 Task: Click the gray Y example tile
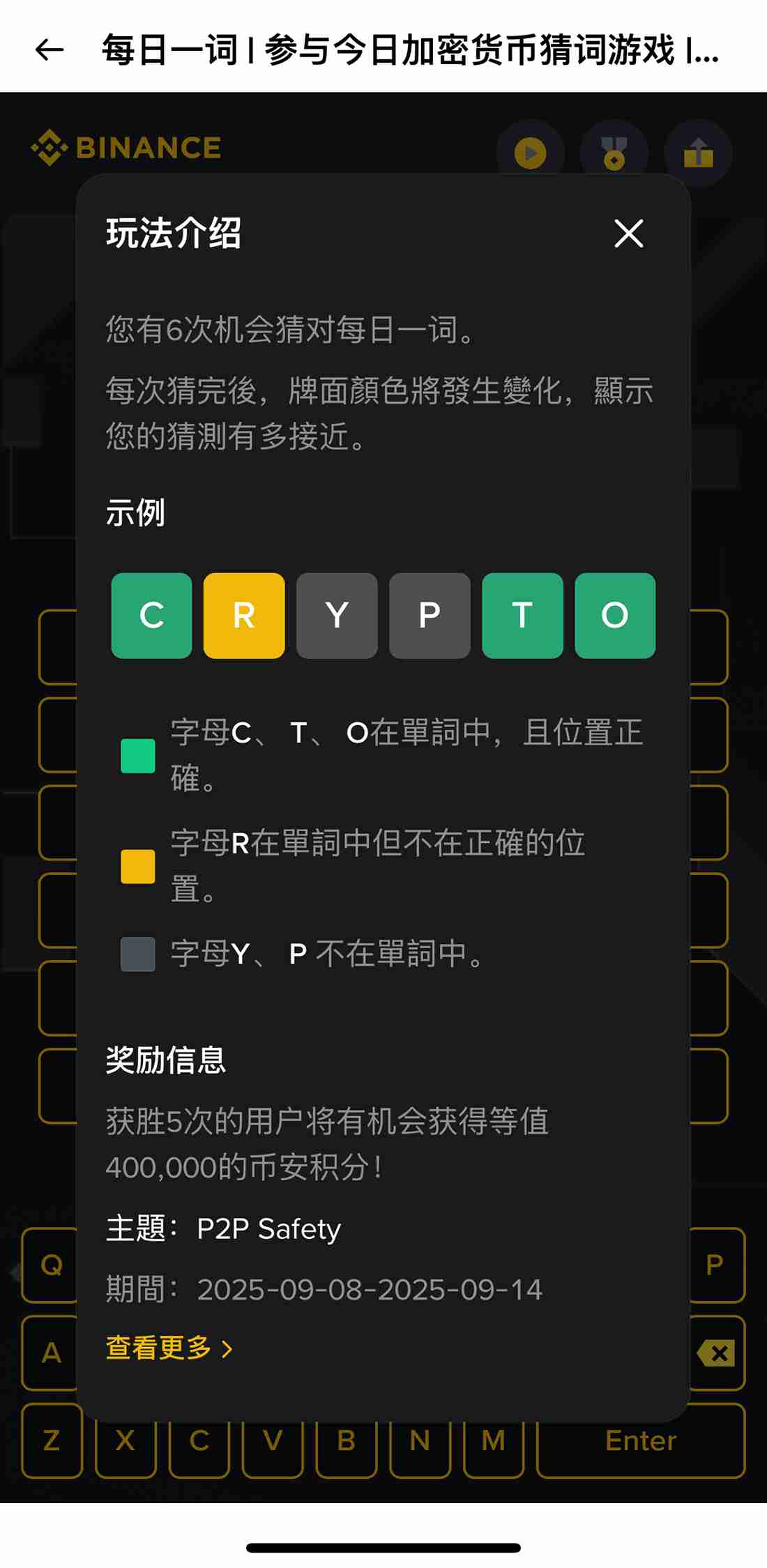pos(337,616)
